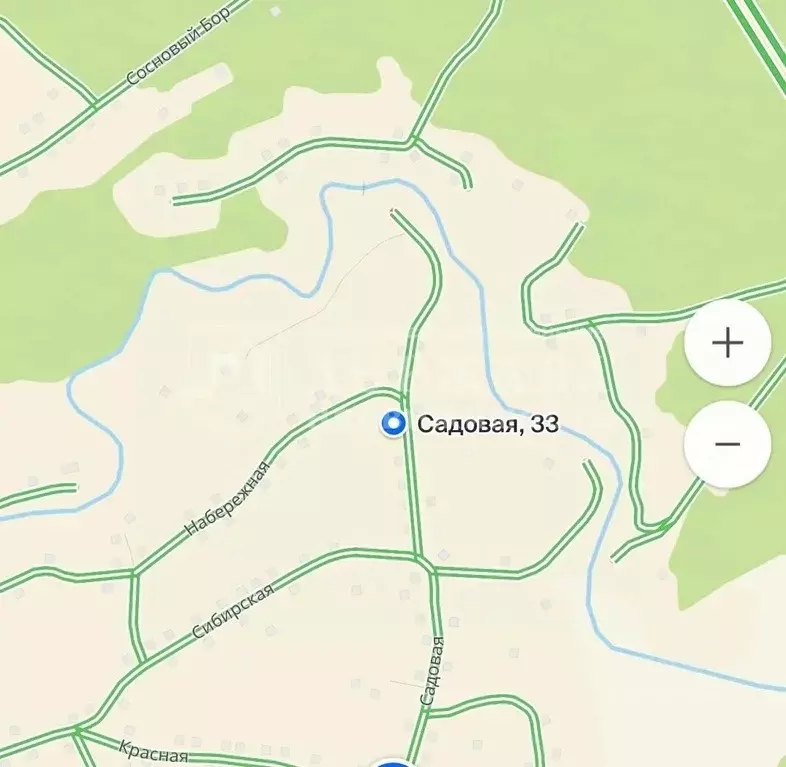Tap the Садовая, 33 location marker
The height and width of the screenshot is (767, 786).
(x=394, y=425)
